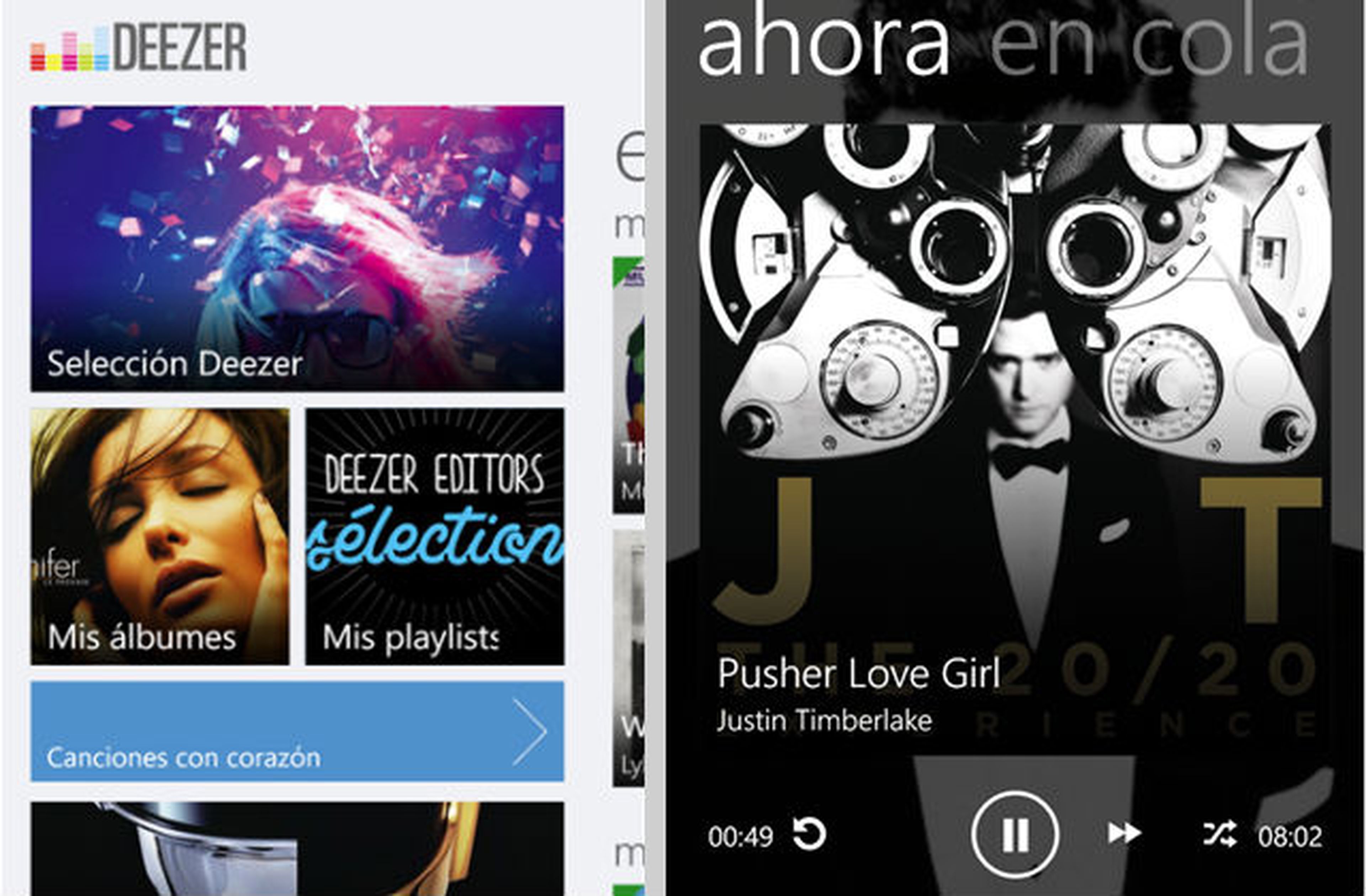1366x896 pixels.
Task: Open the Canciones con corazón row
Action: point(297,731)
